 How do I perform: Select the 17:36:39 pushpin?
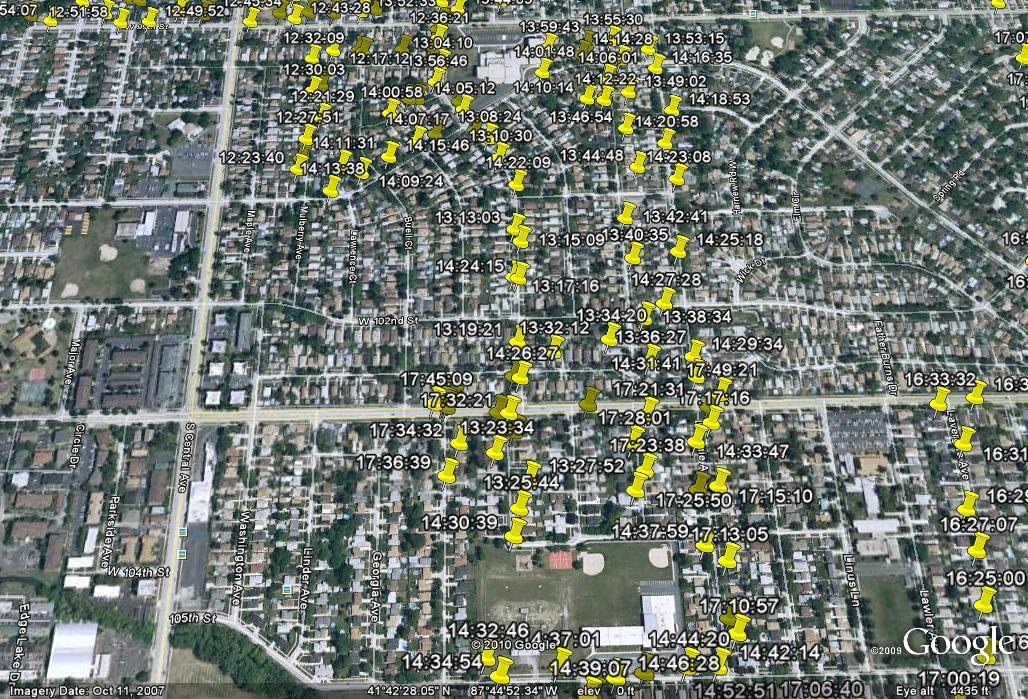tap(449, 470)
